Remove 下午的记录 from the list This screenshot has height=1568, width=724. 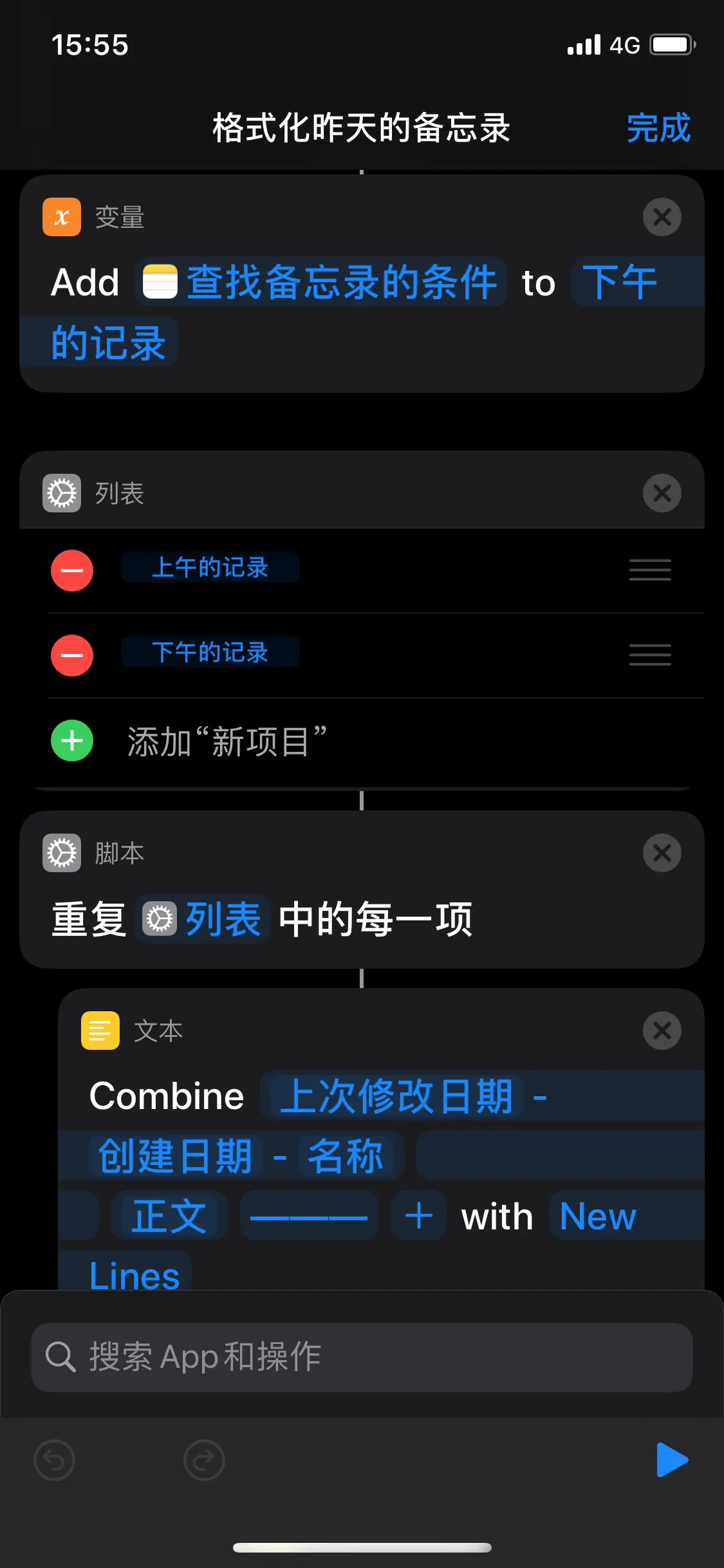(72, 655)
